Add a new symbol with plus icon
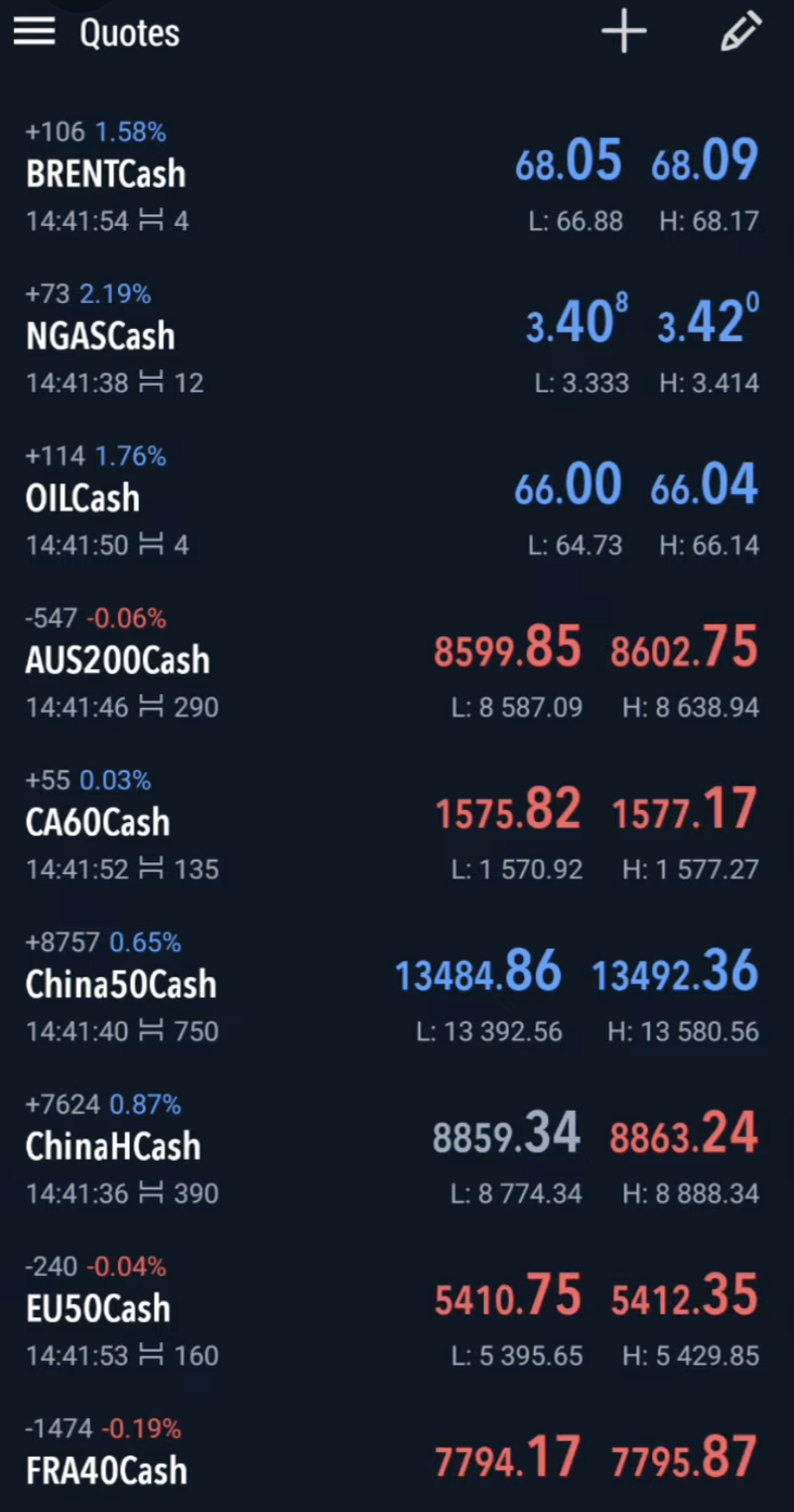This screenshot has width=794, height=1512. pyautogui.click(x=623, y=32)
